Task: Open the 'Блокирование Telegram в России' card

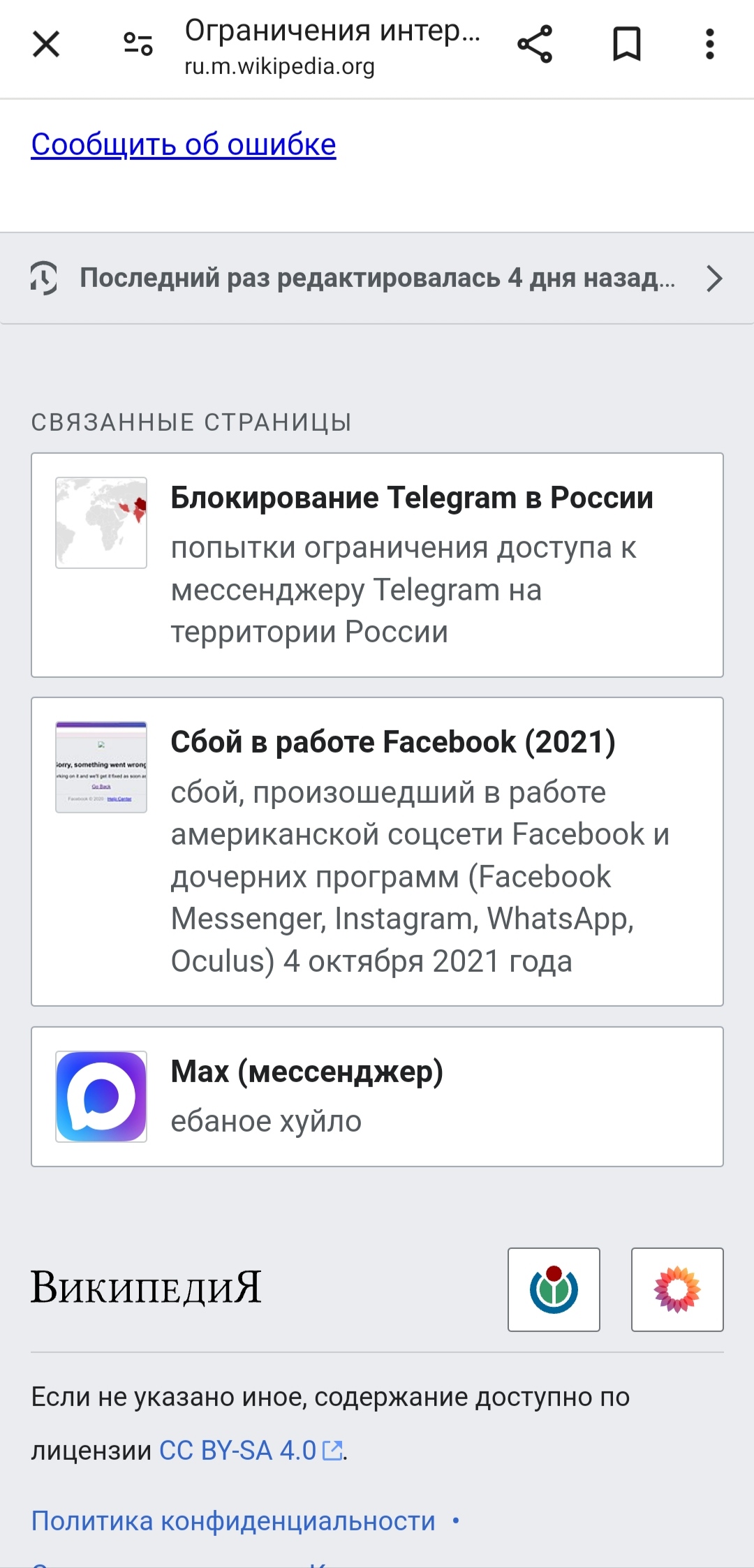Action: tap(377, 565)
